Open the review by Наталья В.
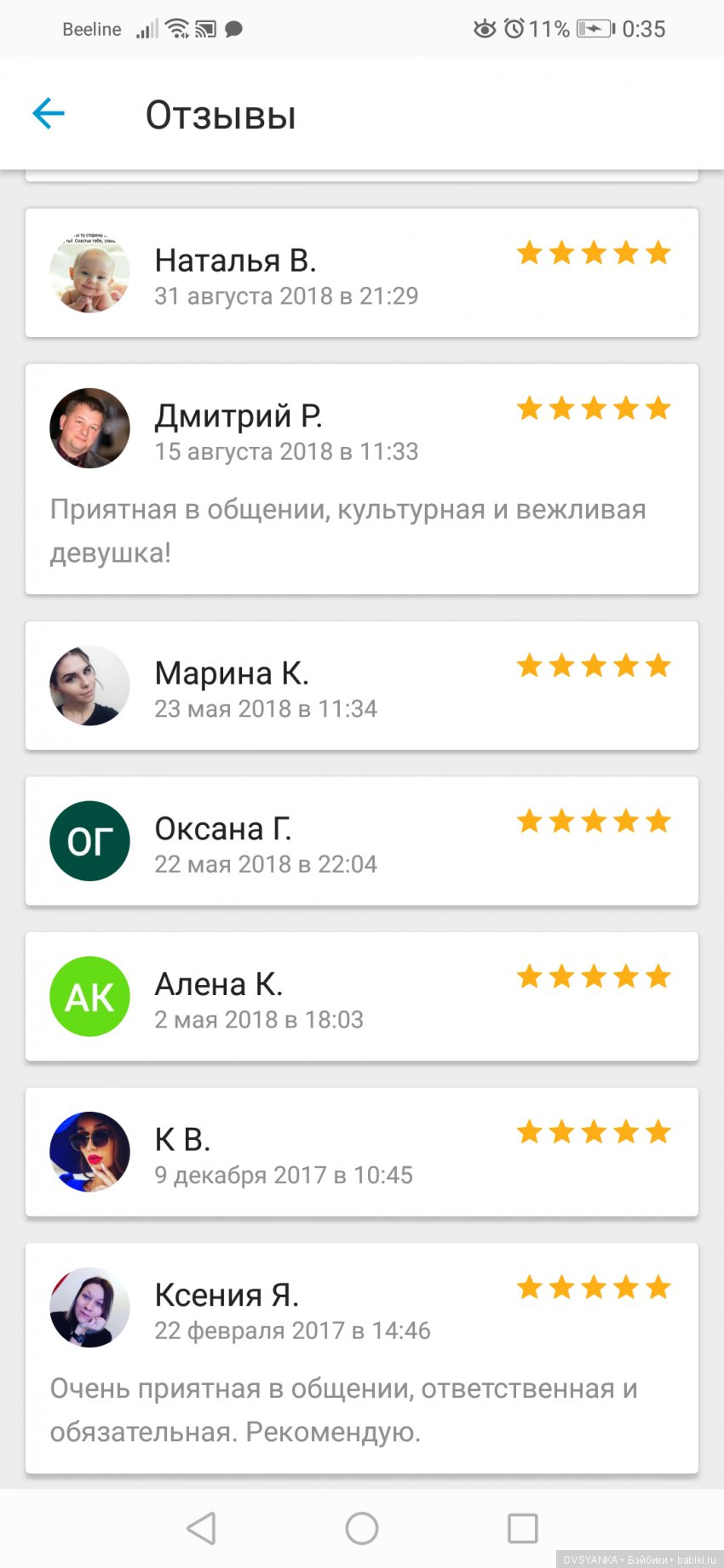 pyautogui.click(x=361, y=273)
